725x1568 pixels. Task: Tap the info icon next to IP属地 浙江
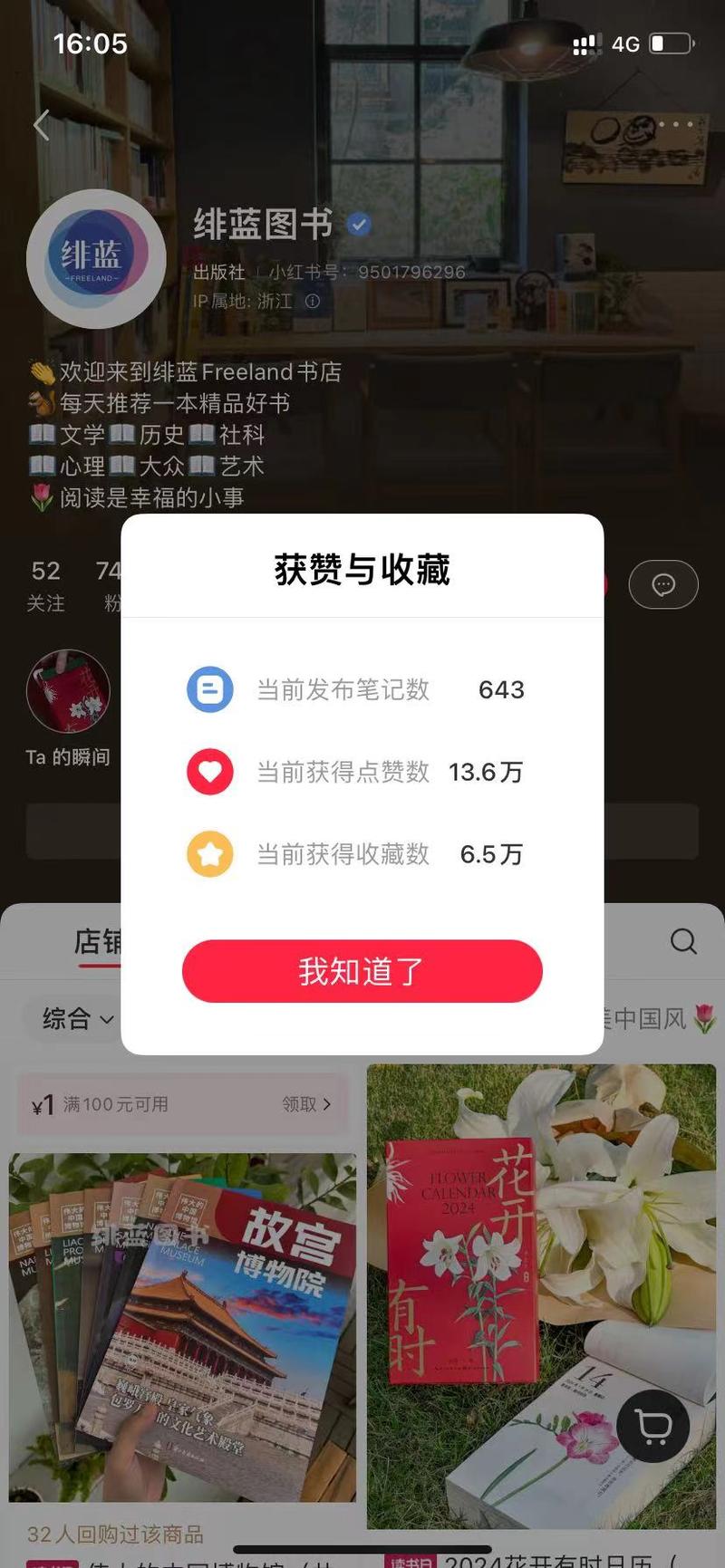[x=313, y=301]
